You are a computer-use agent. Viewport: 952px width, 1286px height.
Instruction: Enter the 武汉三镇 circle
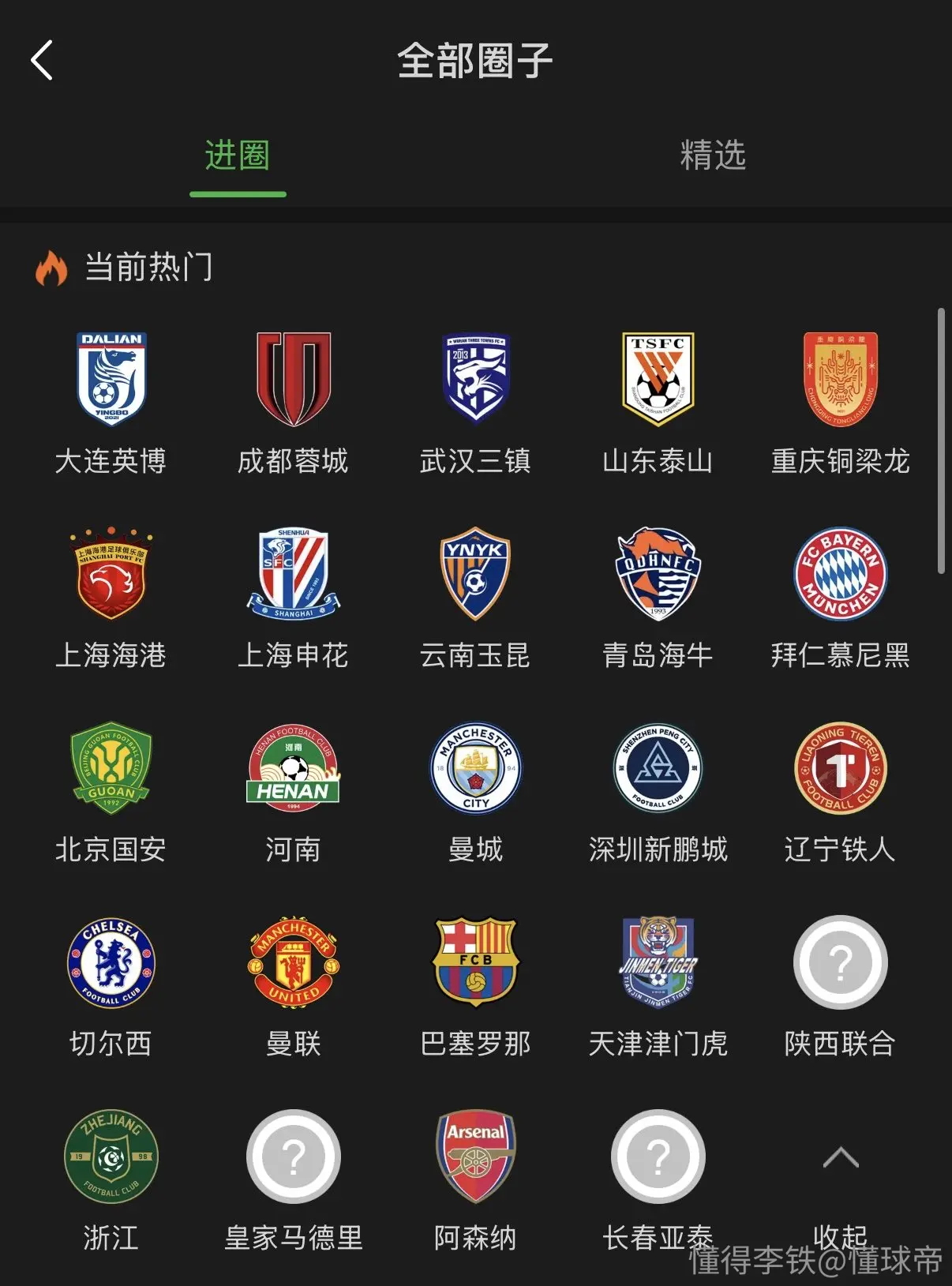tap(475, 403)
